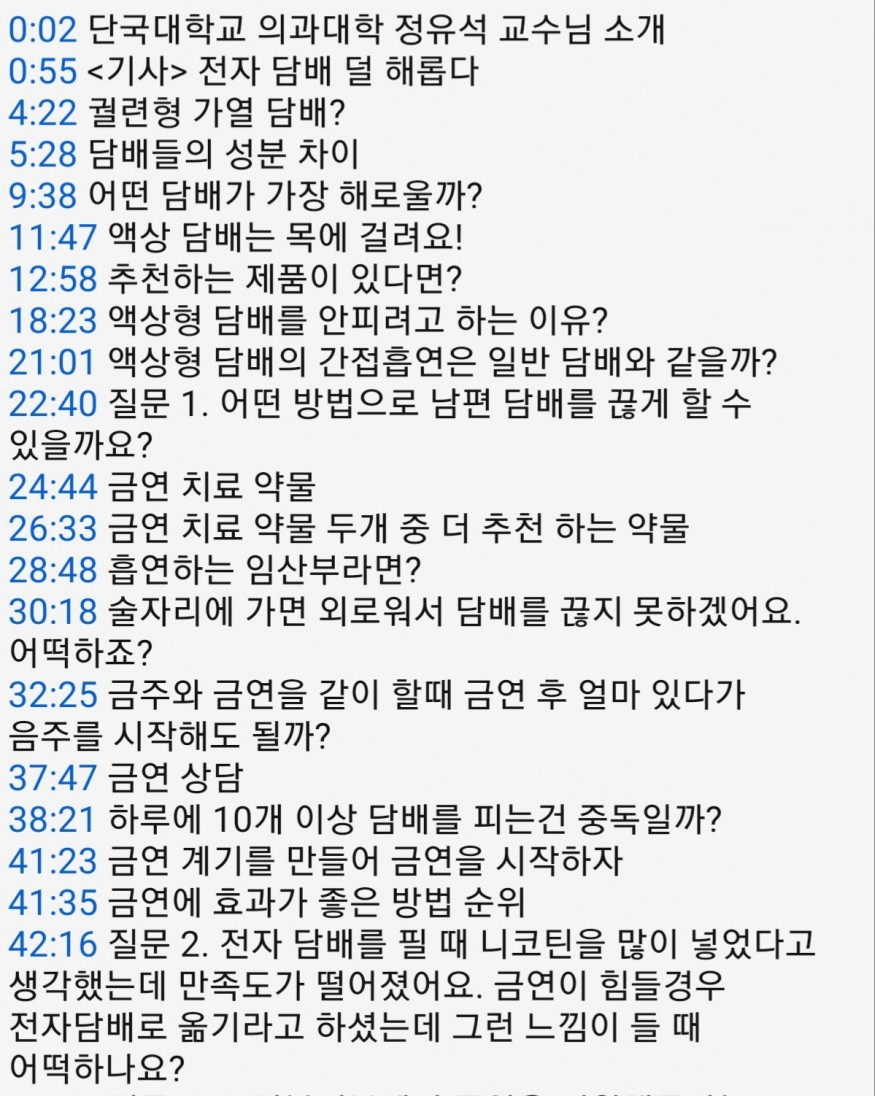The height and width of the screenshot is (1096, 875).
Task: Open the 30:18 timestamp link
Action: tap(52, 610)
